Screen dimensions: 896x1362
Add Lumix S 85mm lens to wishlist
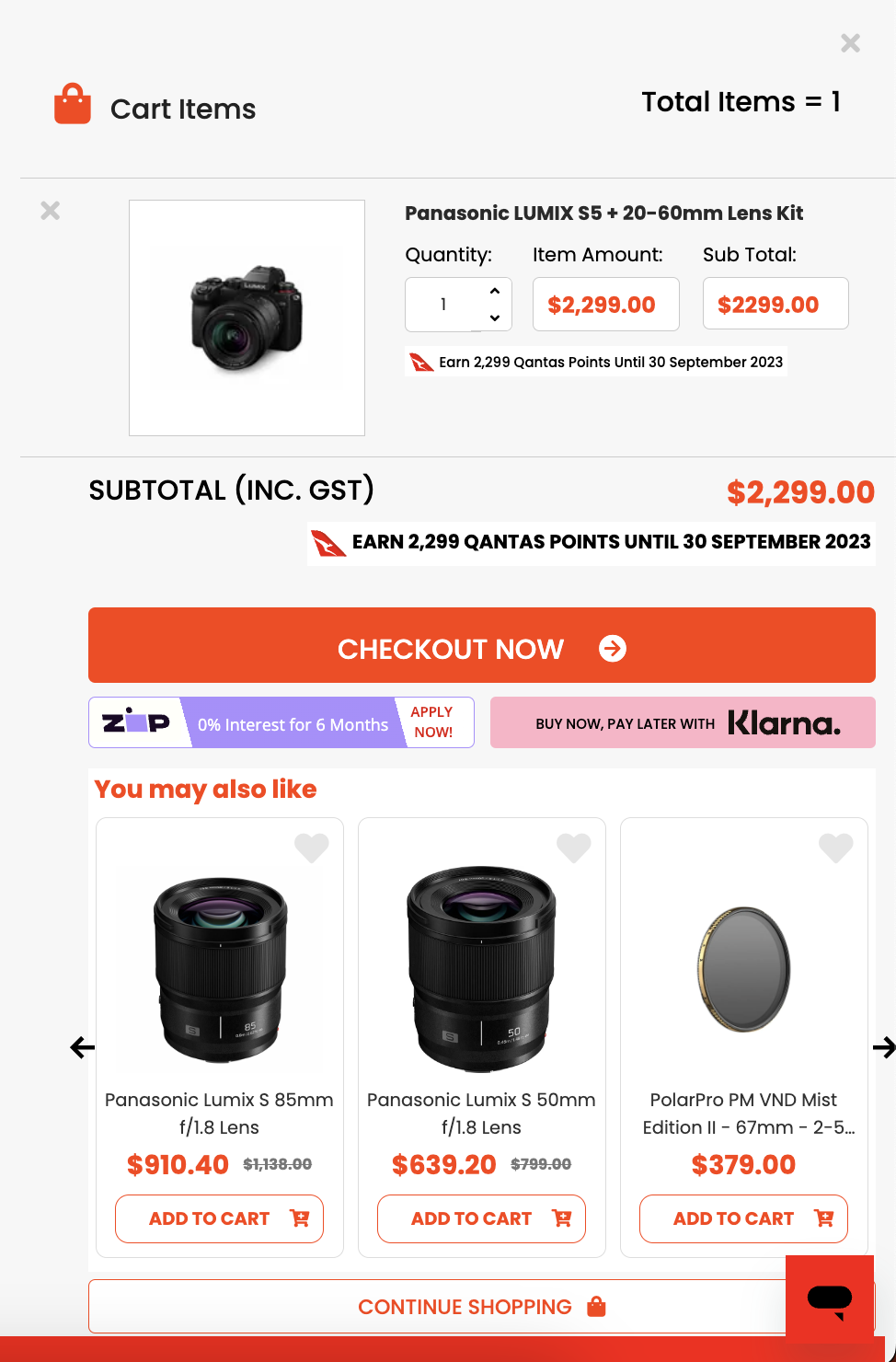(312, 848)
